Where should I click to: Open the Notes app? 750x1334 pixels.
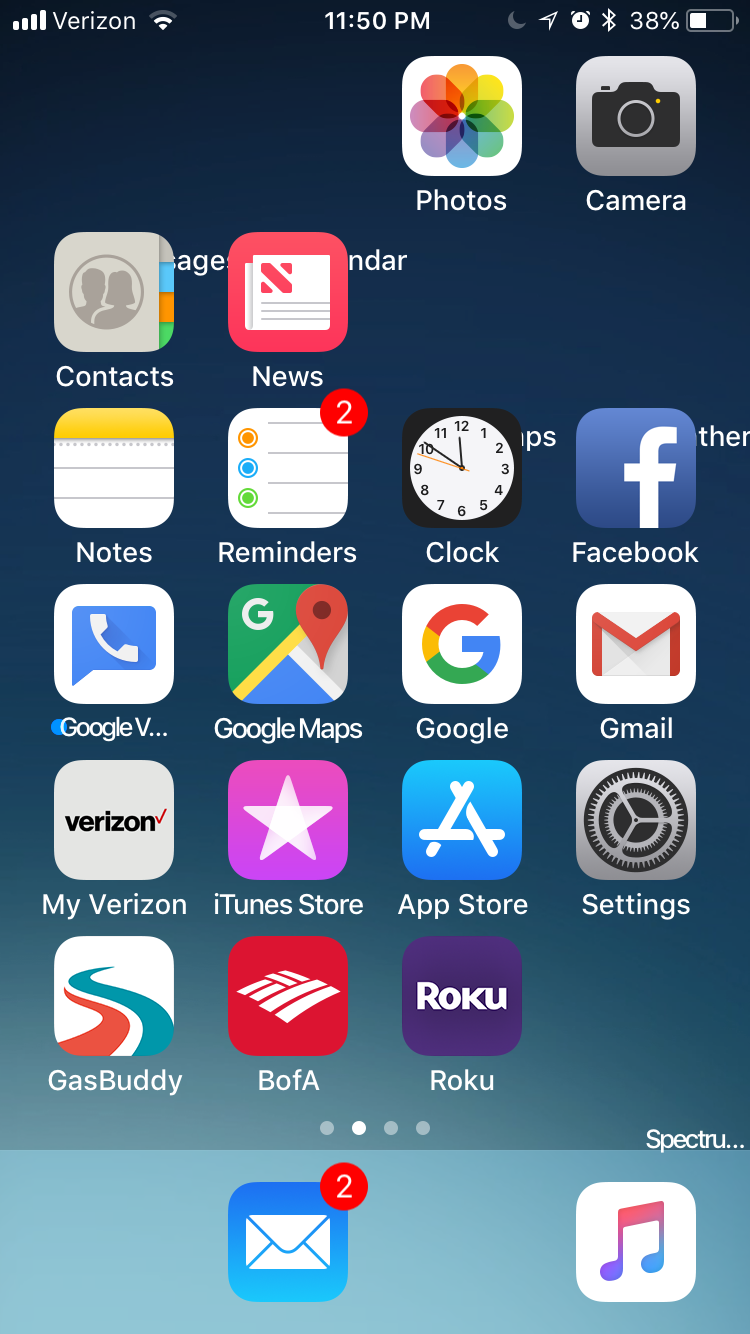(x=114, y=468)
